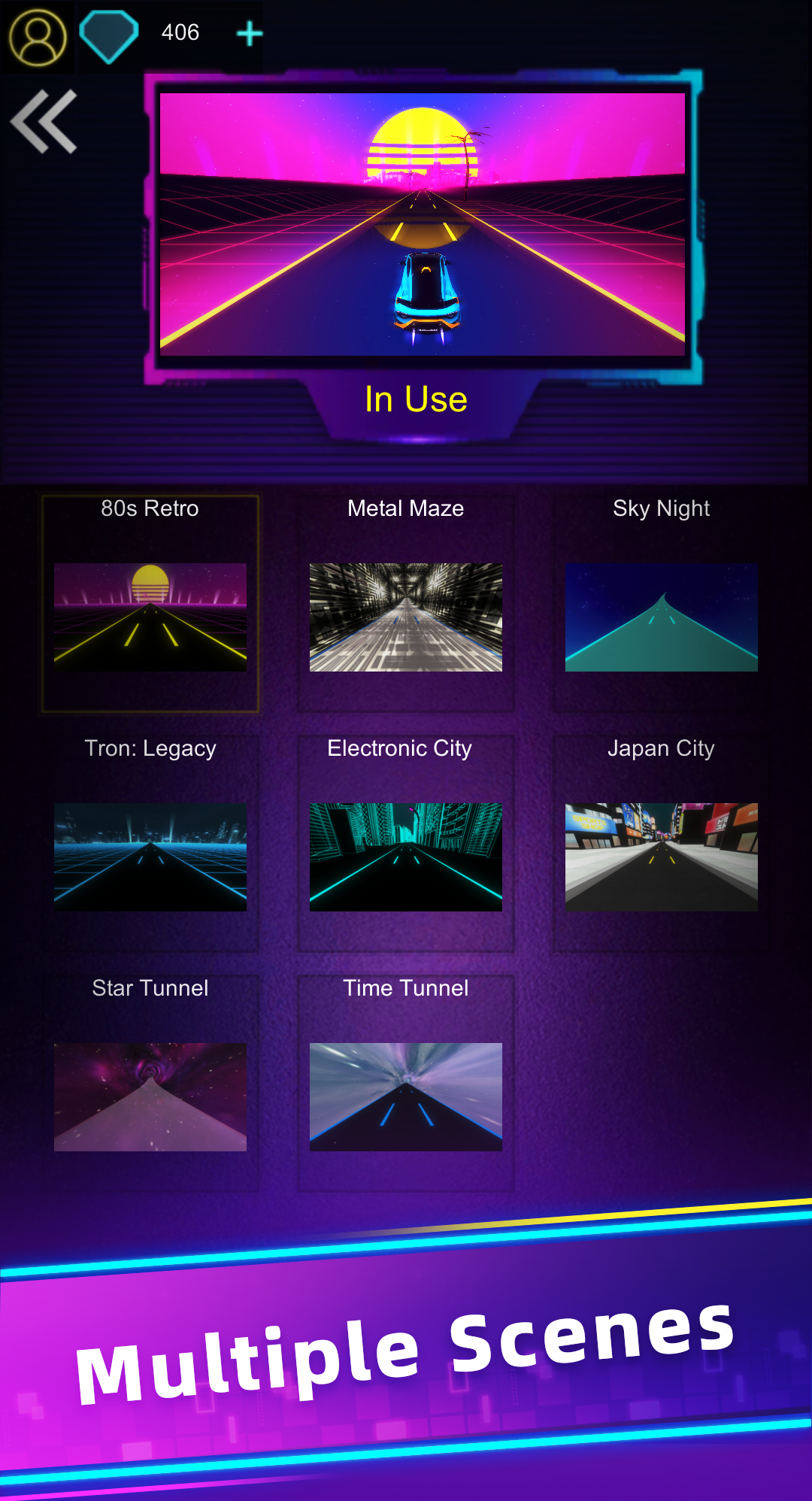
Task: Choose the Star Tunnel scene
Action: 150,1096
